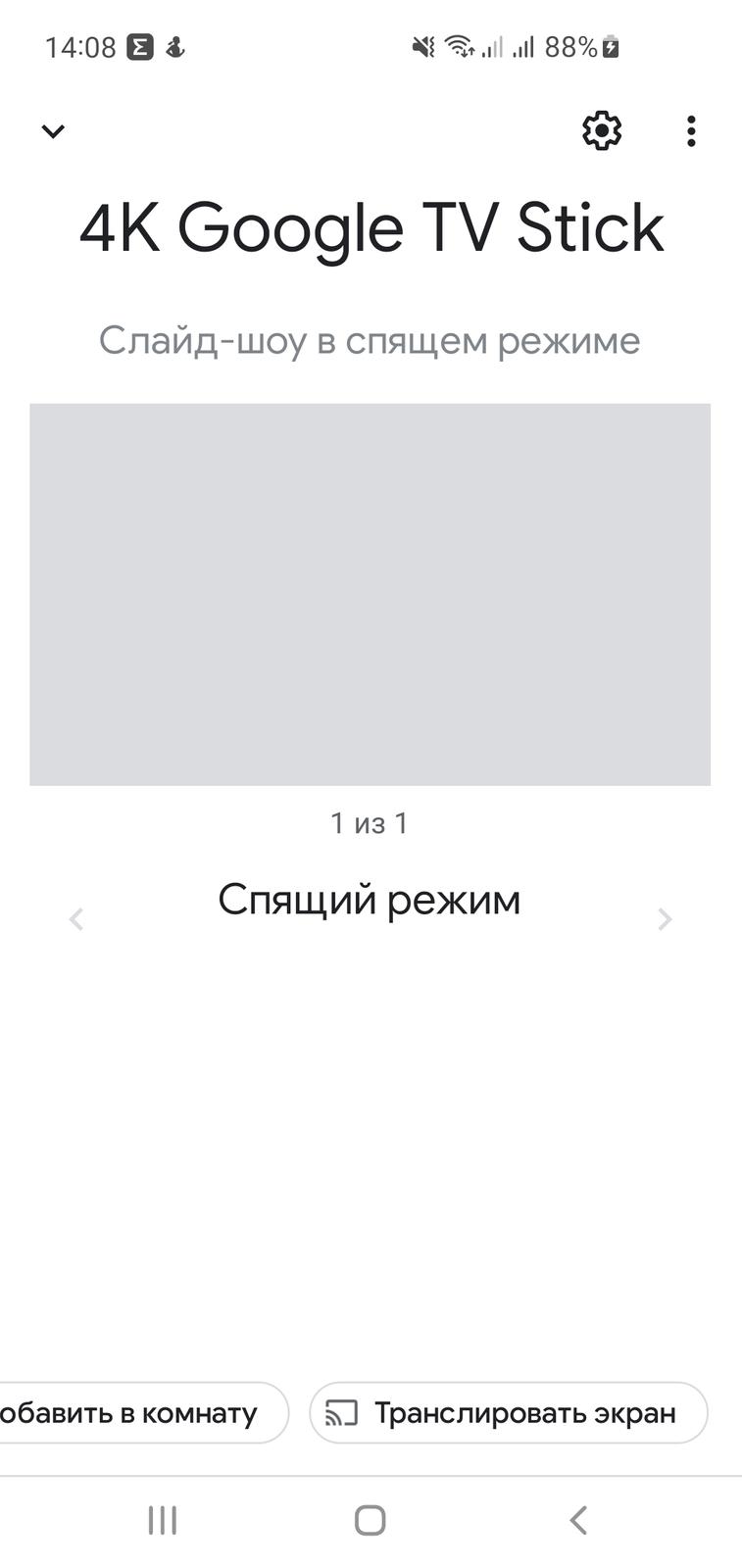Show the previous slide with left arrow
Image resolution: width=742 pixels, height=1568 pixels.
click(75, 918)
